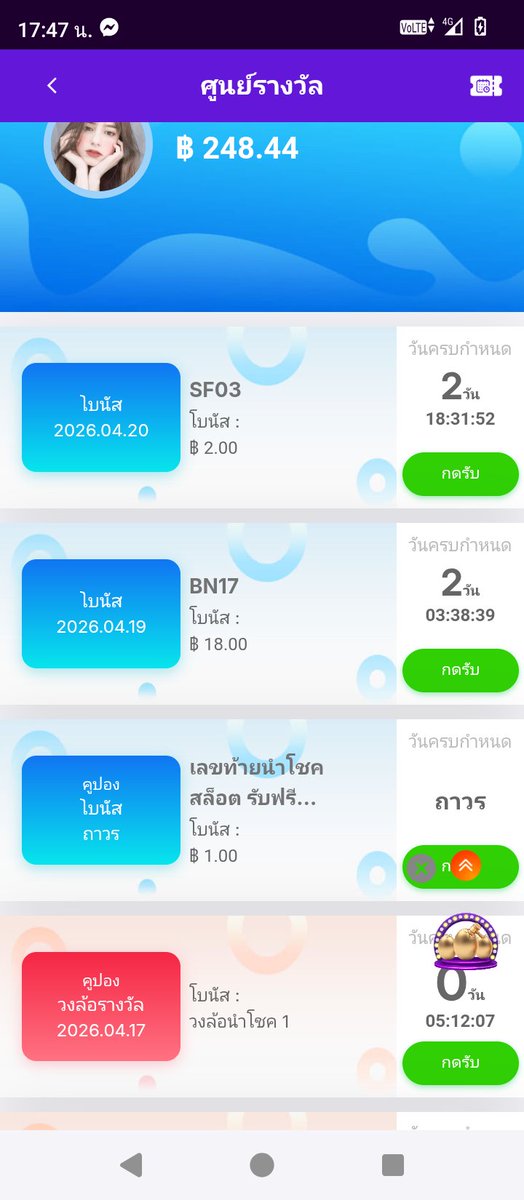Go back using the header arrow
Viewport: 524px width, 1200px height.
tap(52, 86)
